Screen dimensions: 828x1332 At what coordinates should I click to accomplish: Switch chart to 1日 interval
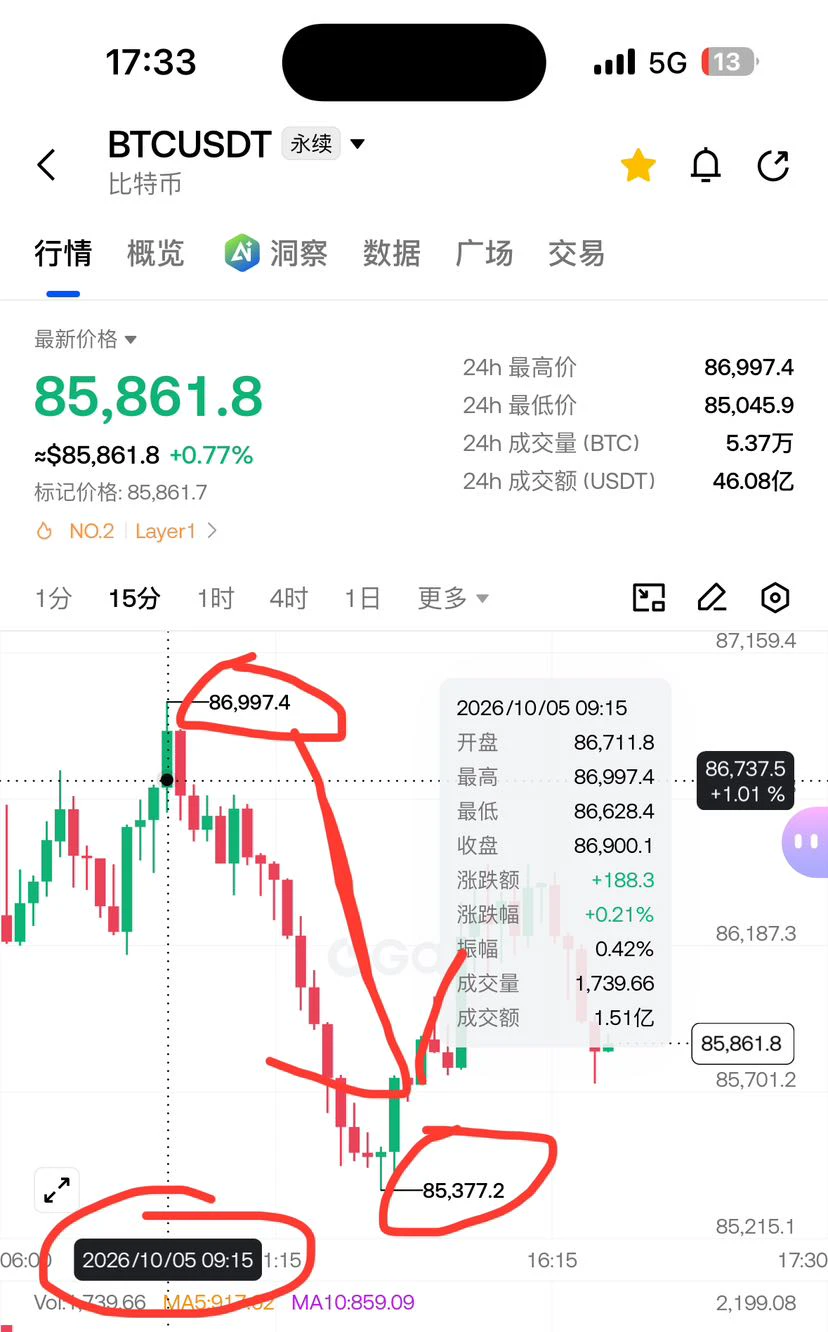362,599
